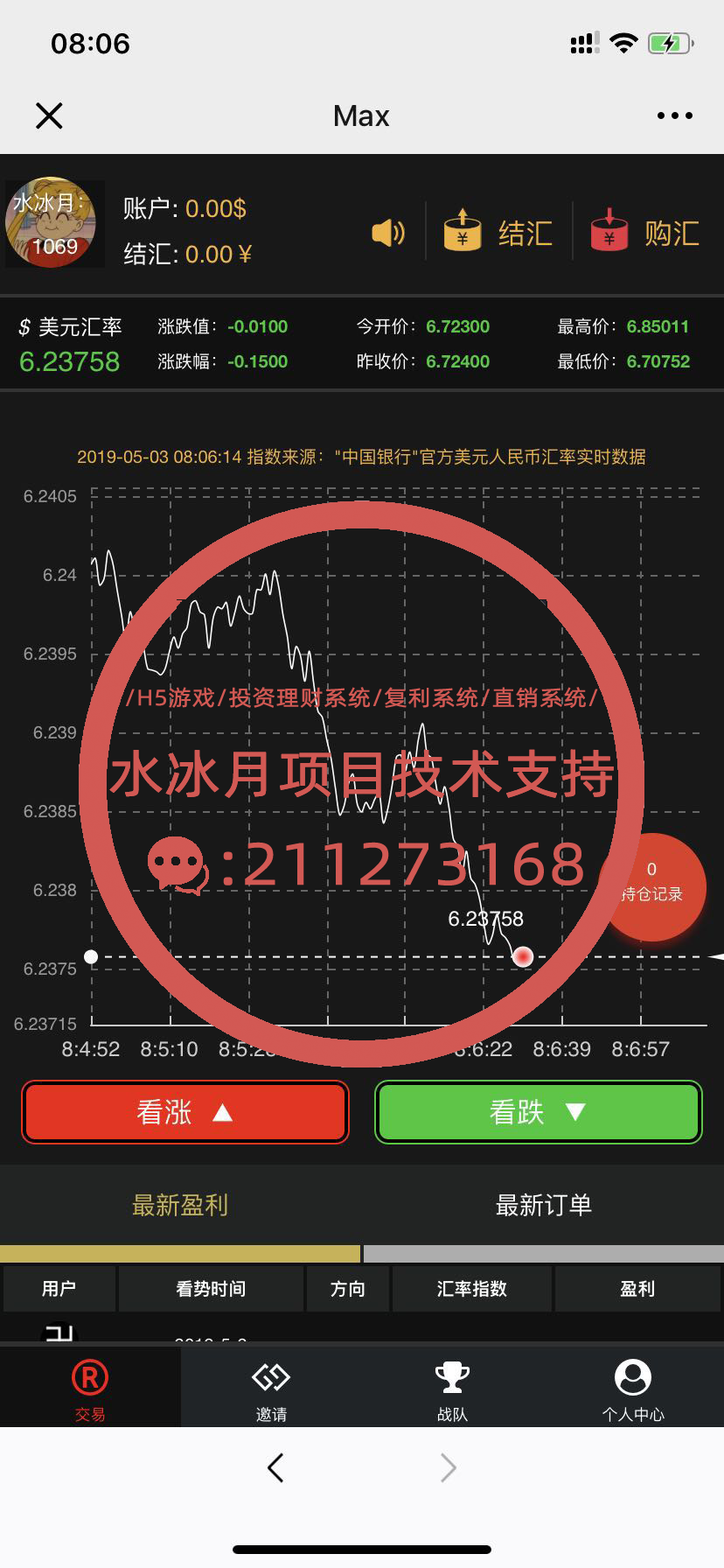Open the 战队 team tab
This screenshot has width=724, height=1568.
[x=452, y=1389]
